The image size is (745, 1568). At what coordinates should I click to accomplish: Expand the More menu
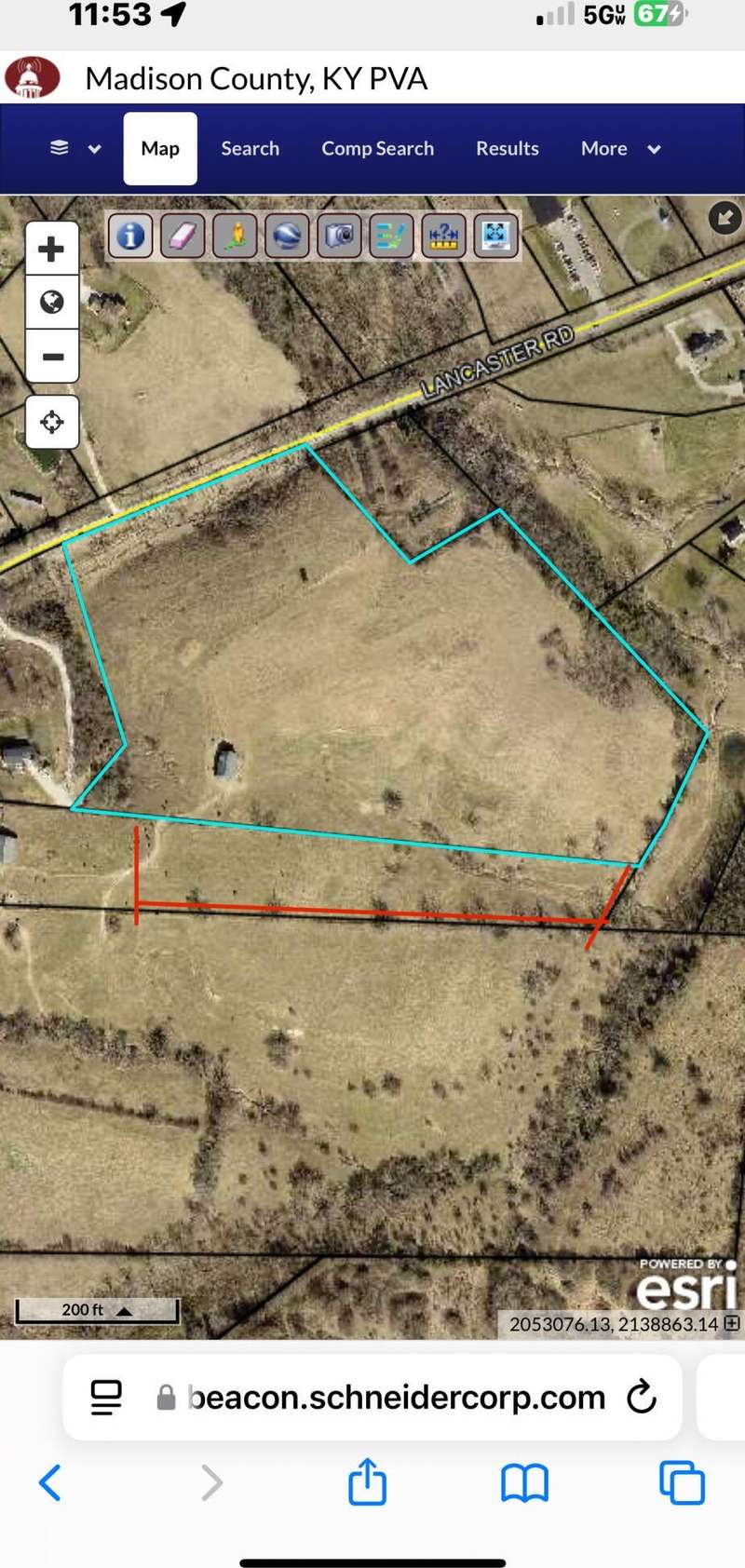pyautogui.click(x=620, y=149)
